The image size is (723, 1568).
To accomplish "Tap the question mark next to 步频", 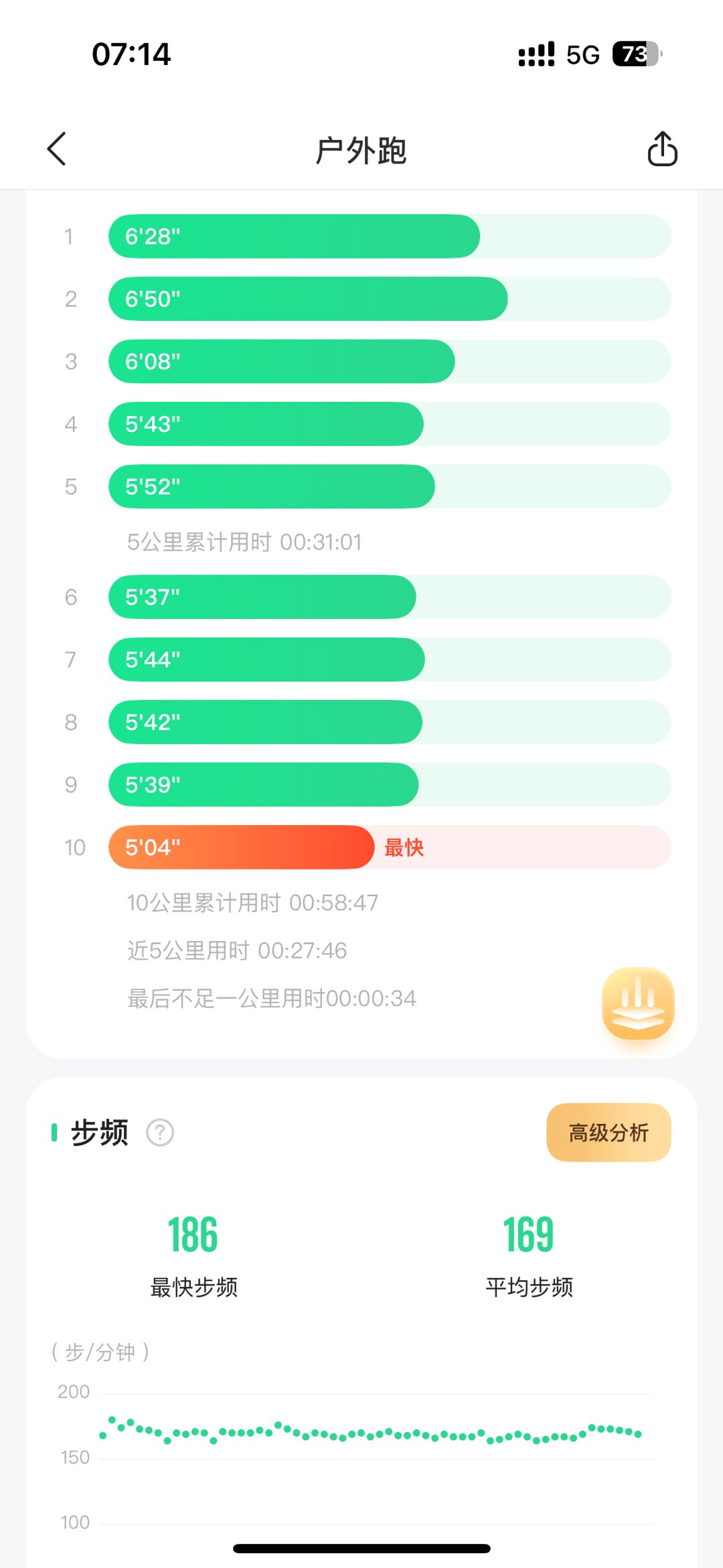I will [160, 1133].
